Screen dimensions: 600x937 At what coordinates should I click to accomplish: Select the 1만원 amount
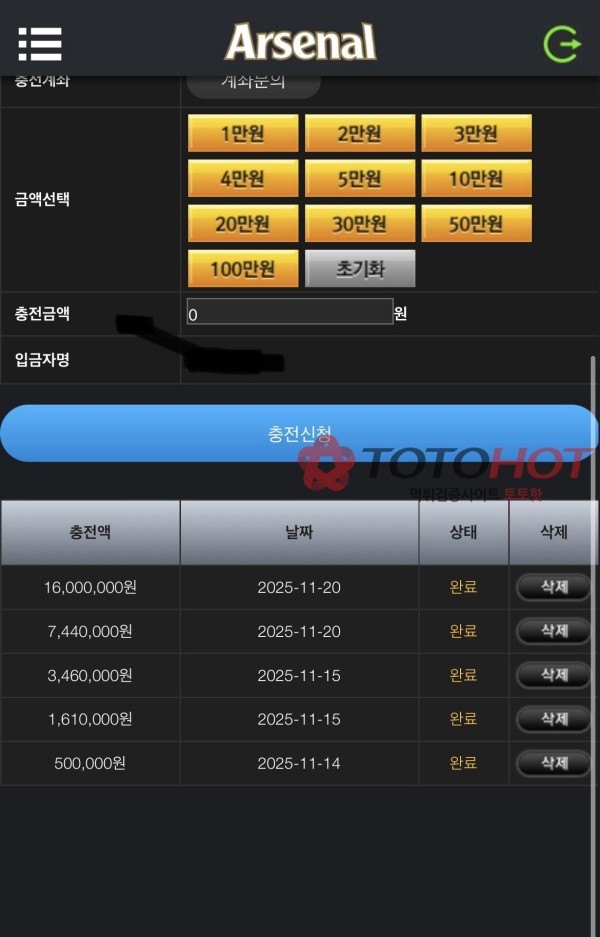pos(243,133)
